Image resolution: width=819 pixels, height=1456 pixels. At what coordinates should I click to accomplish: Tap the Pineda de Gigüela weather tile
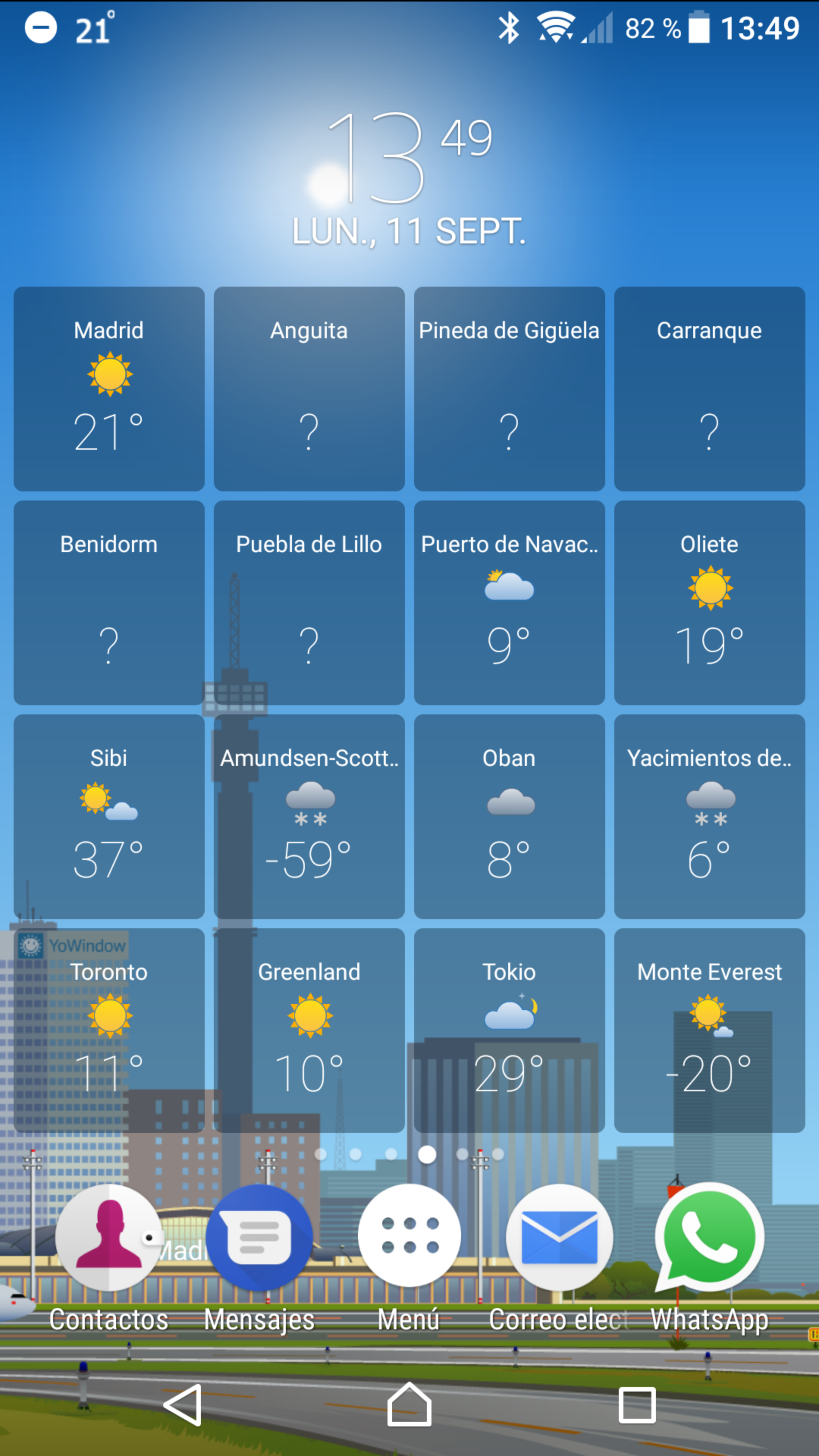(509, 388)
